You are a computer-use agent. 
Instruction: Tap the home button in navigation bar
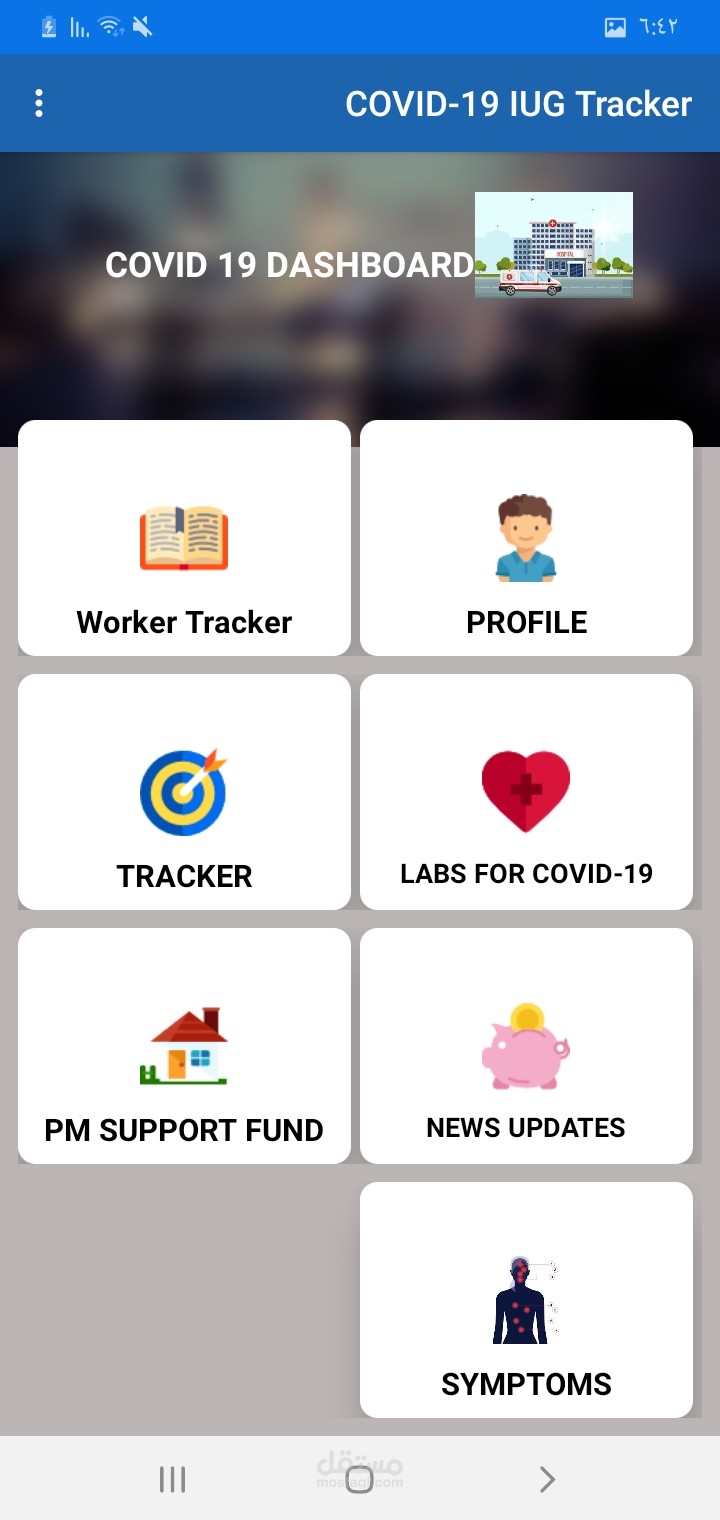tap(360, 1478)
